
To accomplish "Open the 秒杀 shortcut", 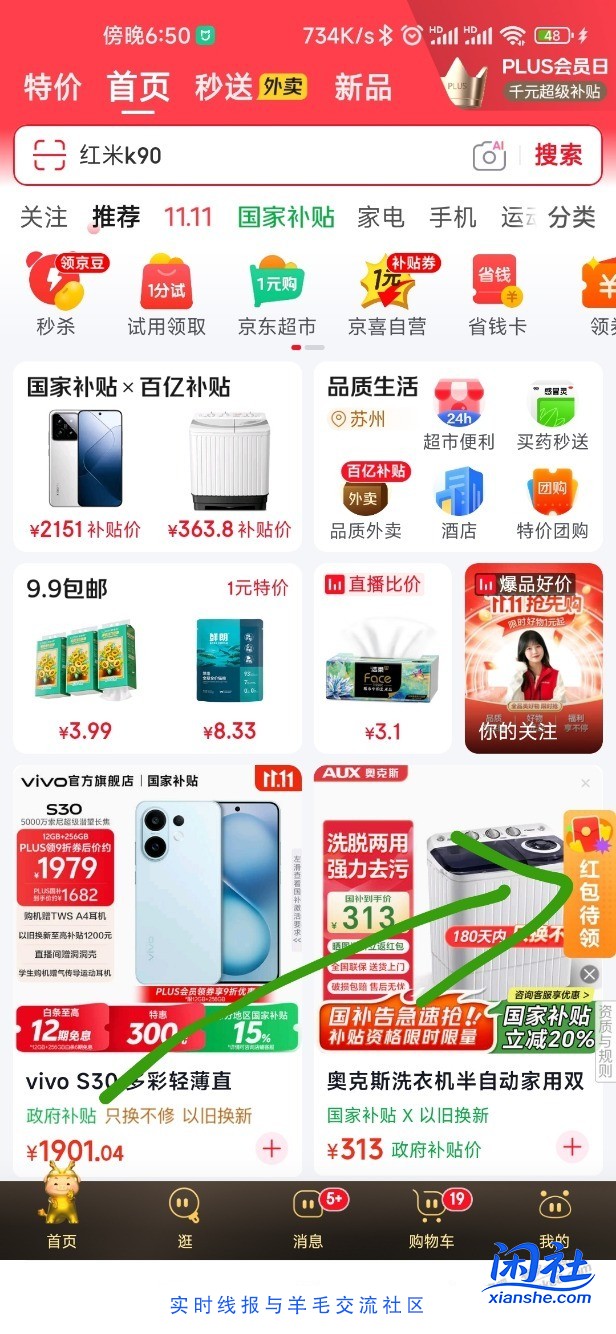I will 56,295.
